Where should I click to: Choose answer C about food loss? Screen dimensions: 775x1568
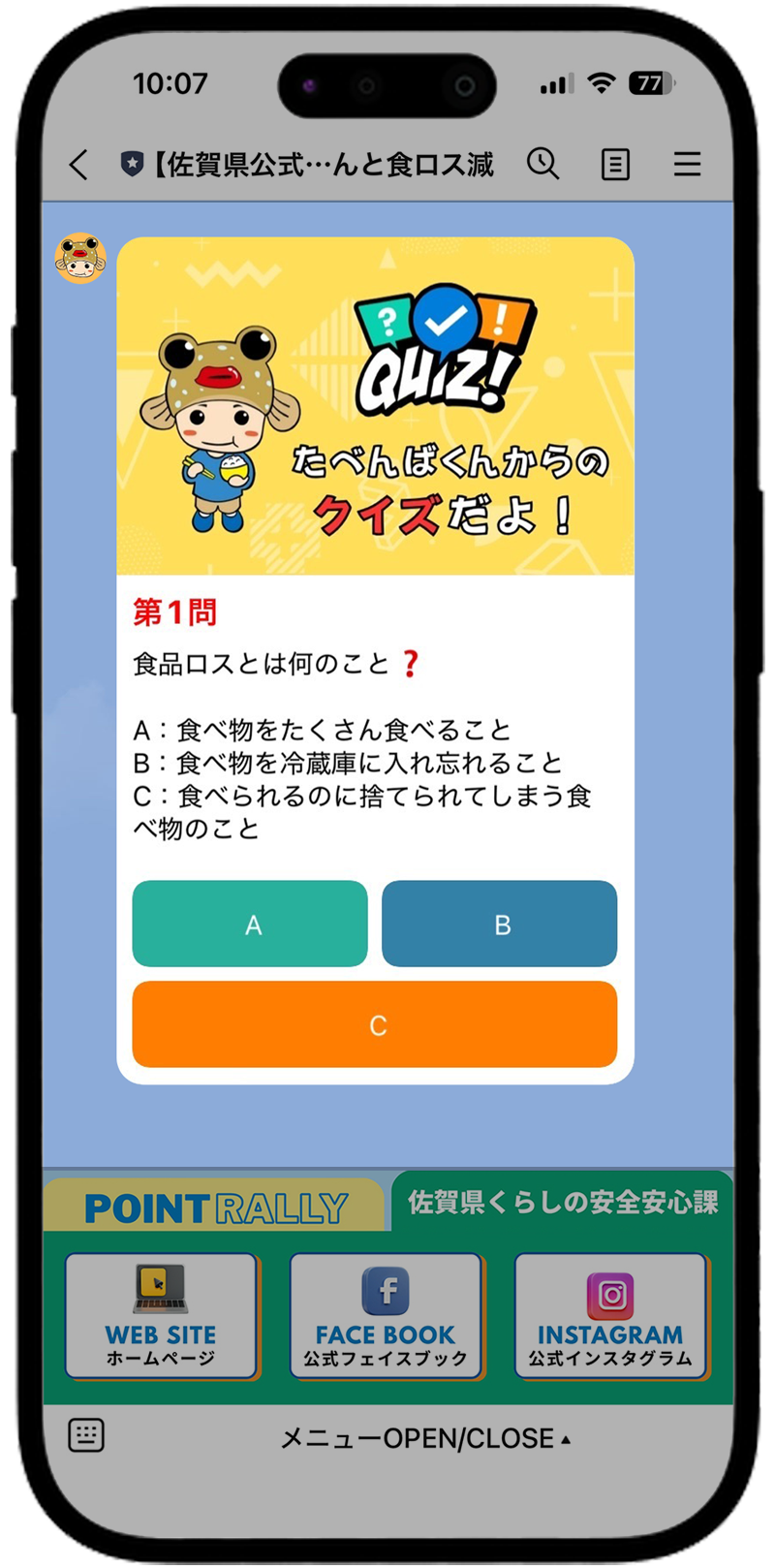[375, 1024]
